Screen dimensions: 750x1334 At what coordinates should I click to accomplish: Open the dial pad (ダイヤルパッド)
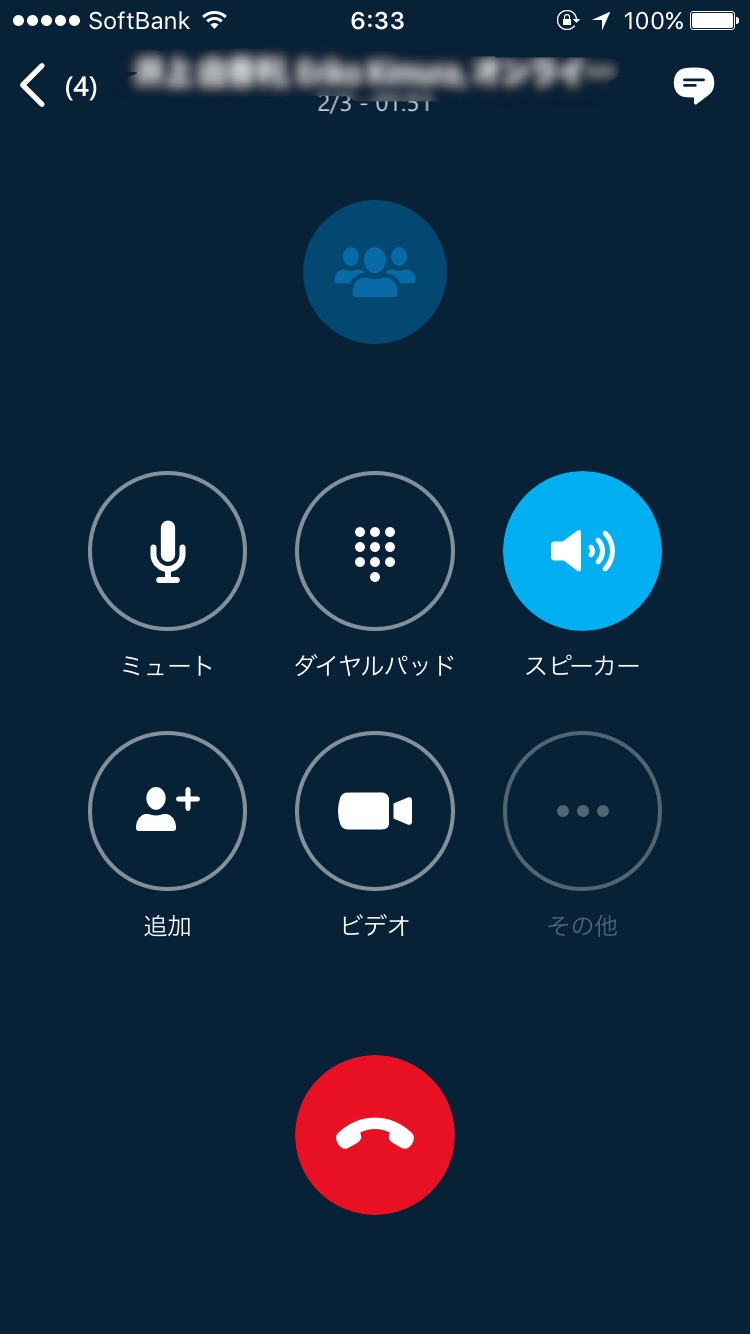tap(375, 551)
